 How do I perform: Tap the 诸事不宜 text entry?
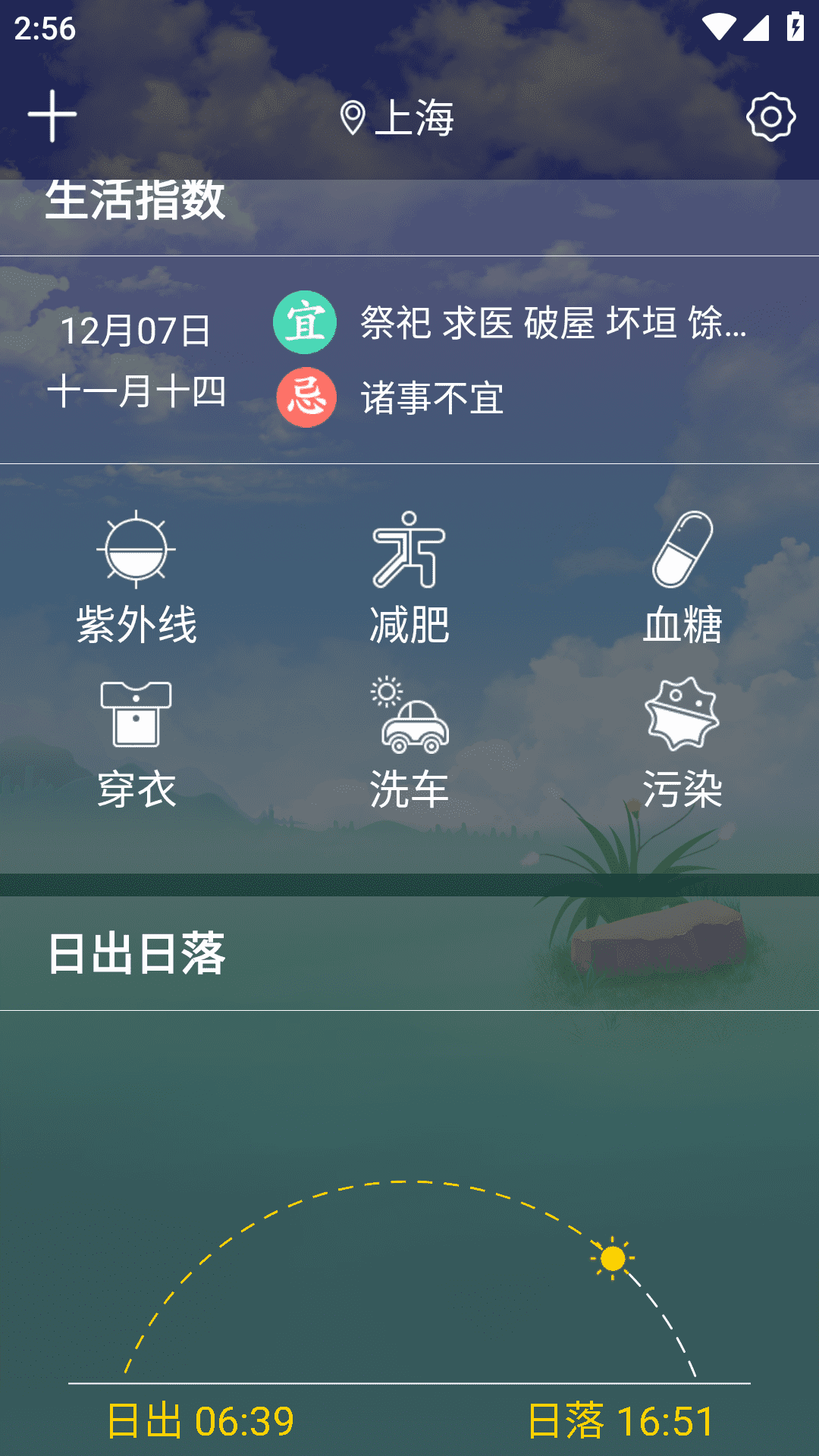point(431,397)
